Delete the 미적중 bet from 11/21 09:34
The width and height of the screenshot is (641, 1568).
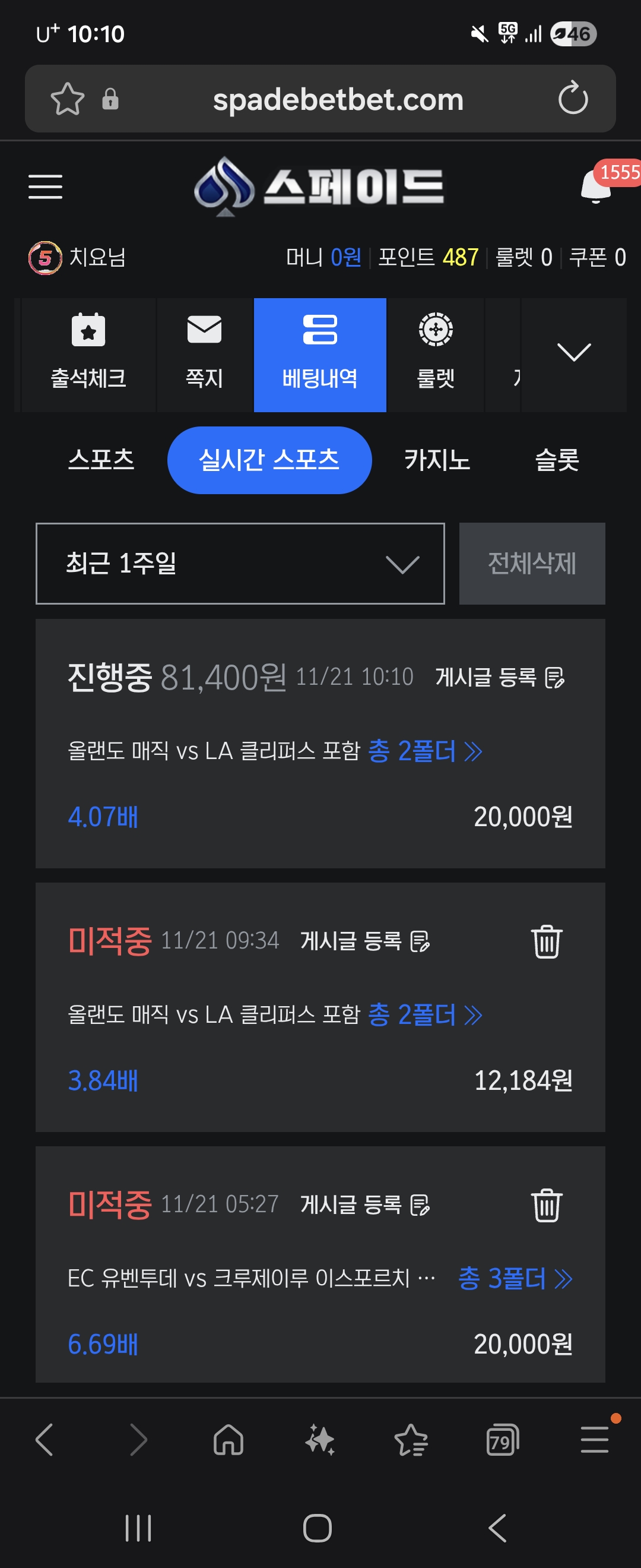pyautogui.click(x=546, y=941)
